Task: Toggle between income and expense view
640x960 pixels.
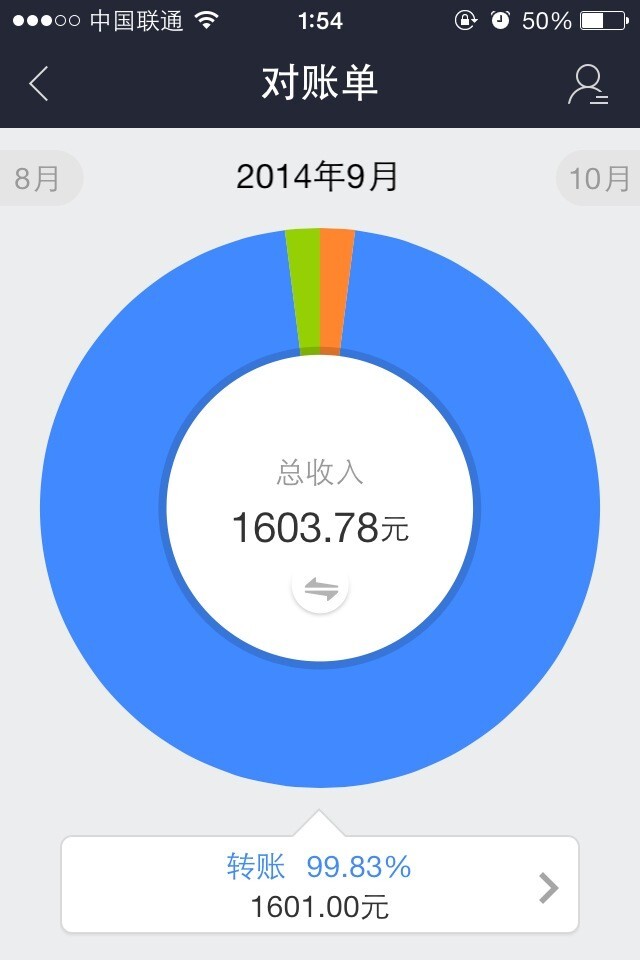Action: pos(320,588)
